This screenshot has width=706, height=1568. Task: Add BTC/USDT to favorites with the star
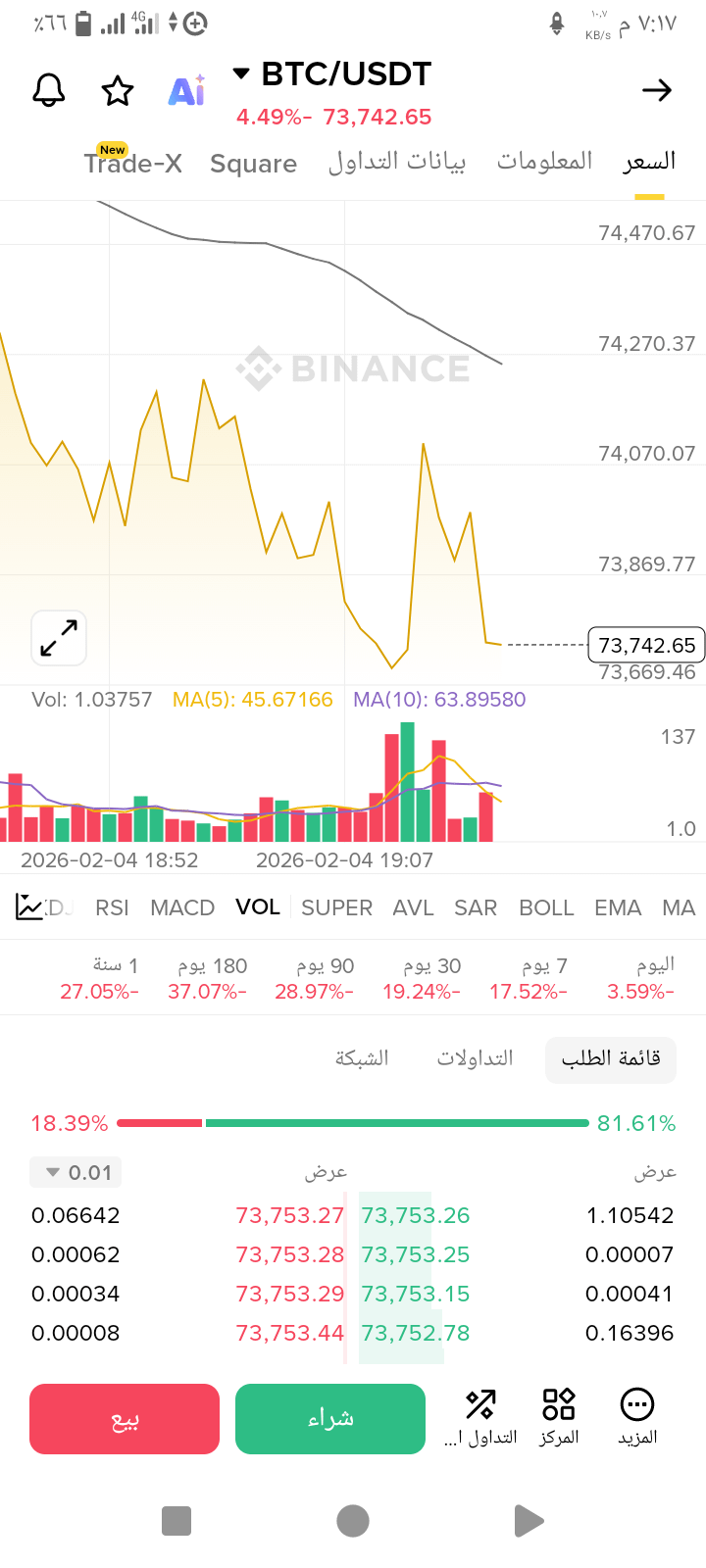point(118,90)
